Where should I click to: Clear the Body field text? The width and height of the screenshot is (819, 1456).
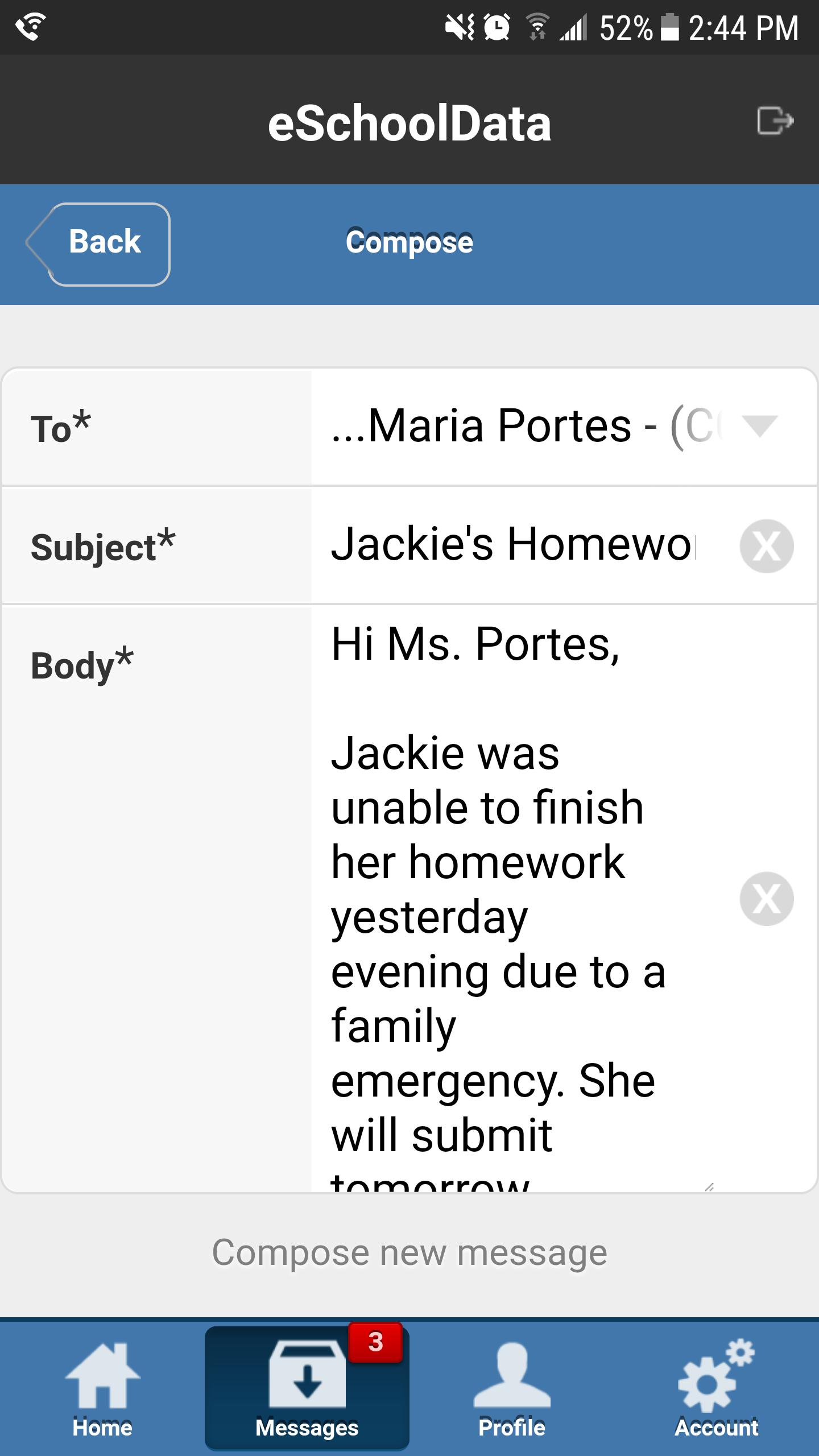[x=766, y=898]
